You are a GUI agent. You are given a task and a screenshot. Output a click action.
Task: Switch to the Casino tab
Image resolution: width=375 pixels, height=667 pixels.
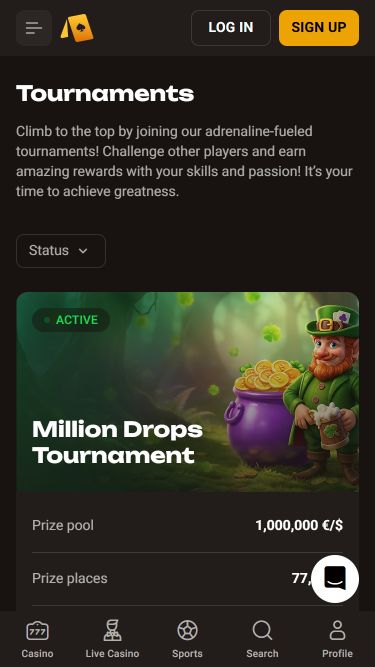[x=37, y=639]
